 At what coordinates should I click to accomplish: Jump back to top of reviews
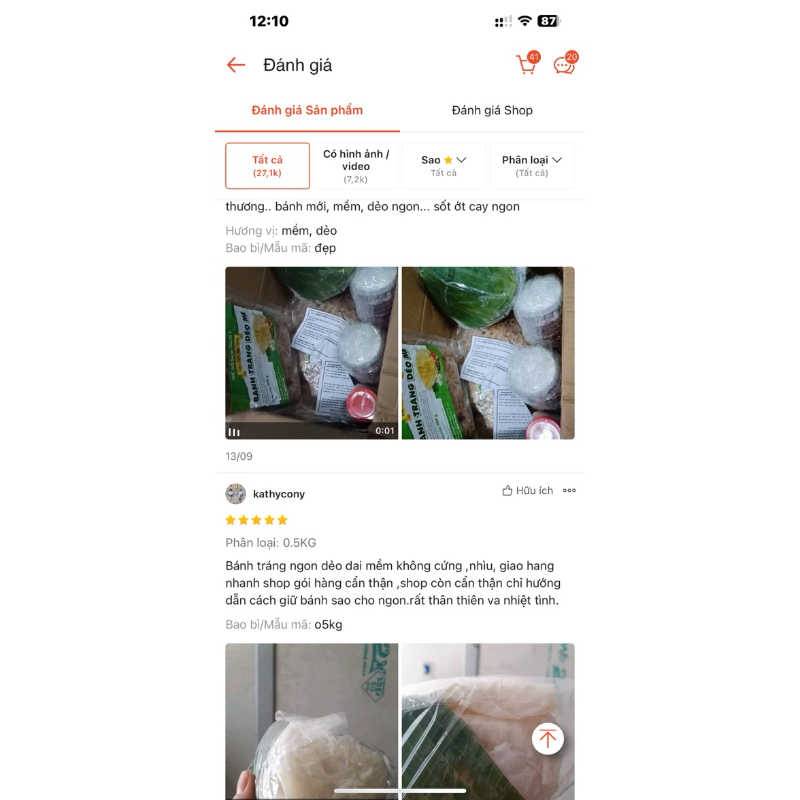pyautogui.click(x=547, y=739)
